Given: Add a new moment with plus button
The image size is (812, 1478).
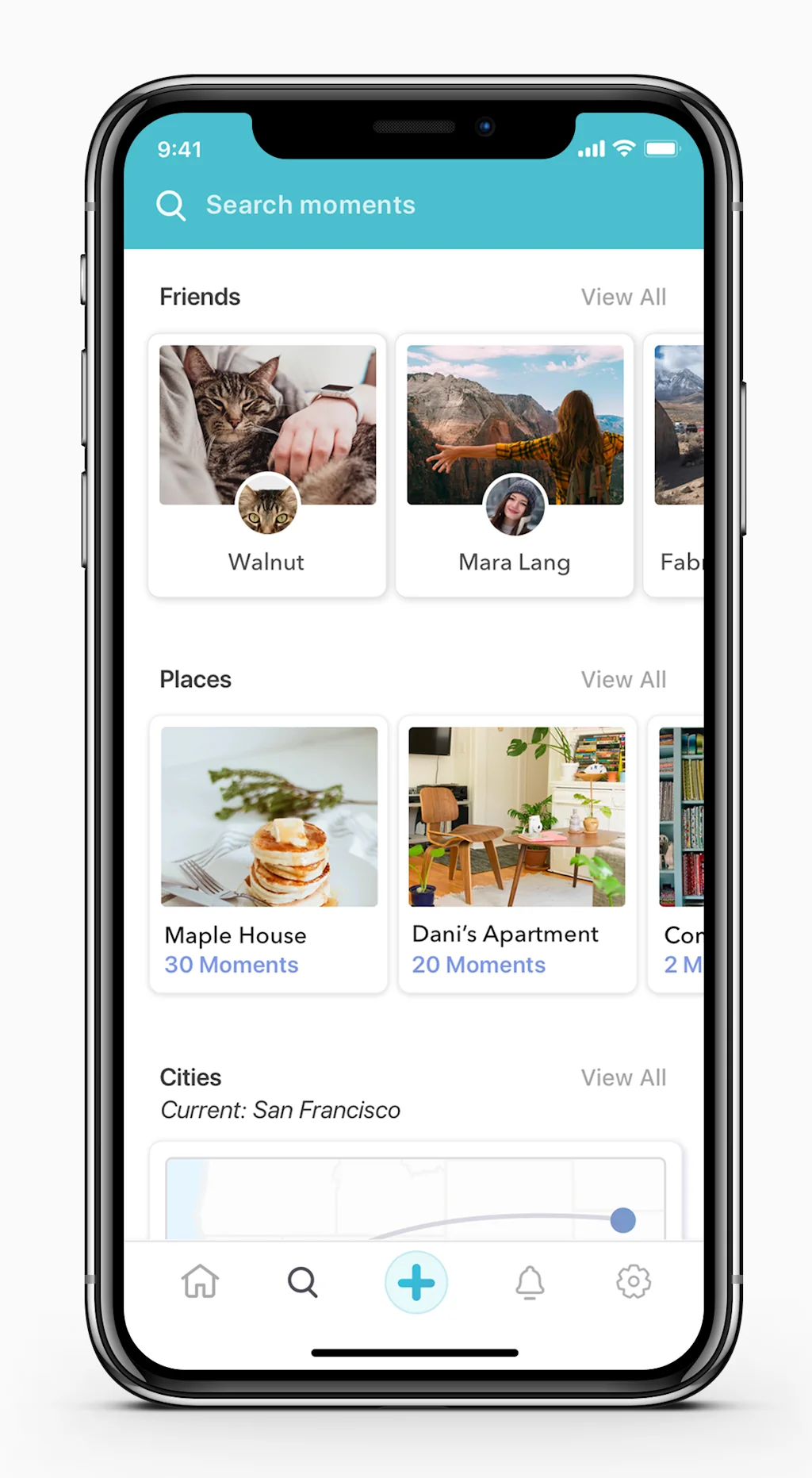Looking at the screenshot, I should pos(416,1282).
